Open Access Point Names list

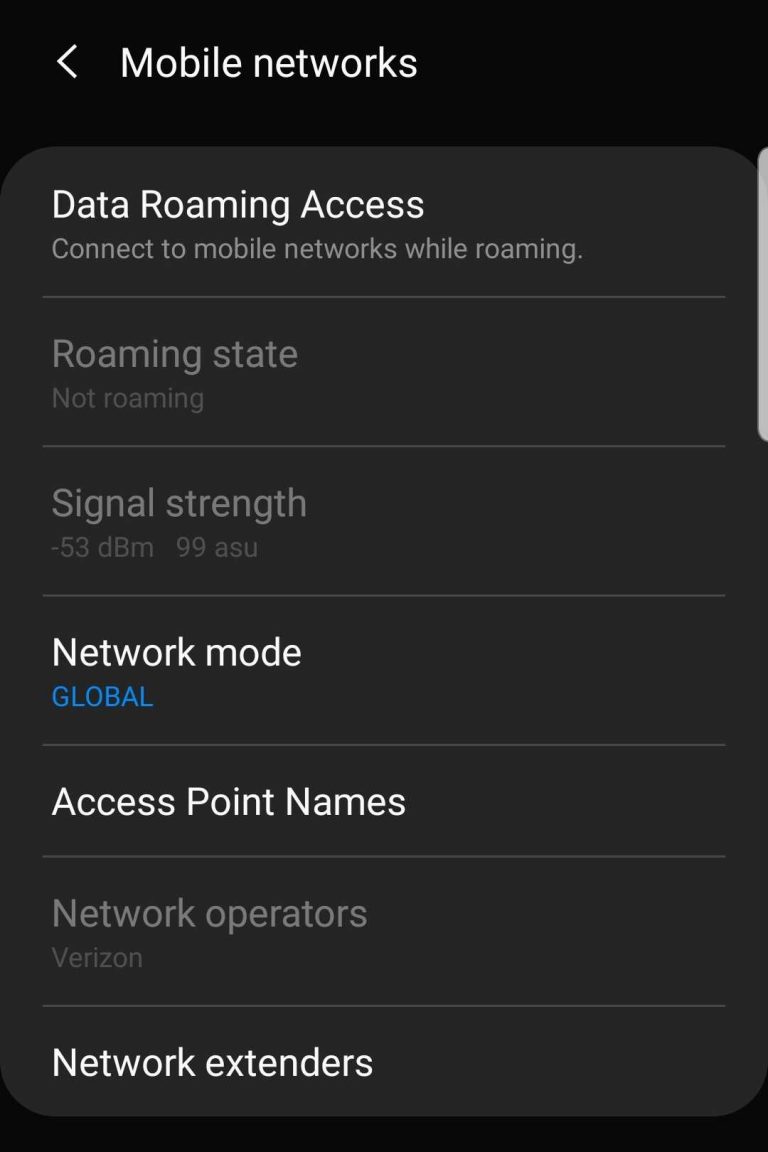[229, 802]
